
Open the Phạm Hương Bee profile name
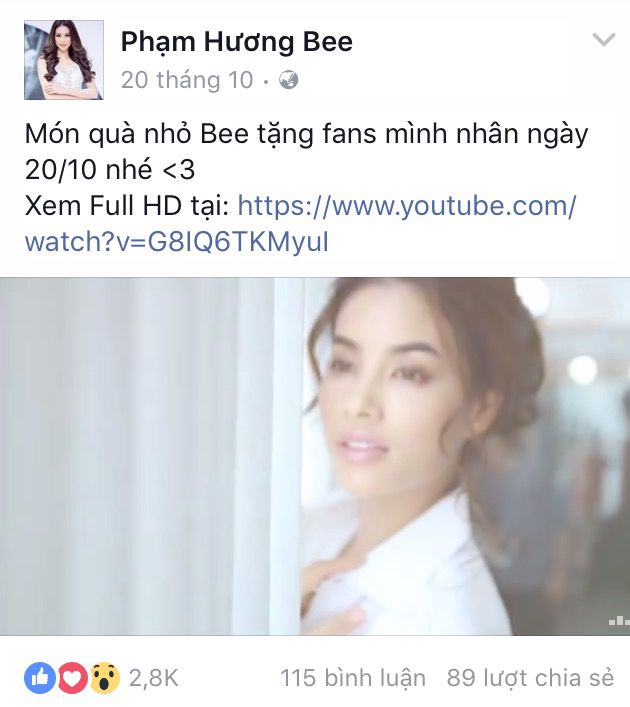coord(237,42)
